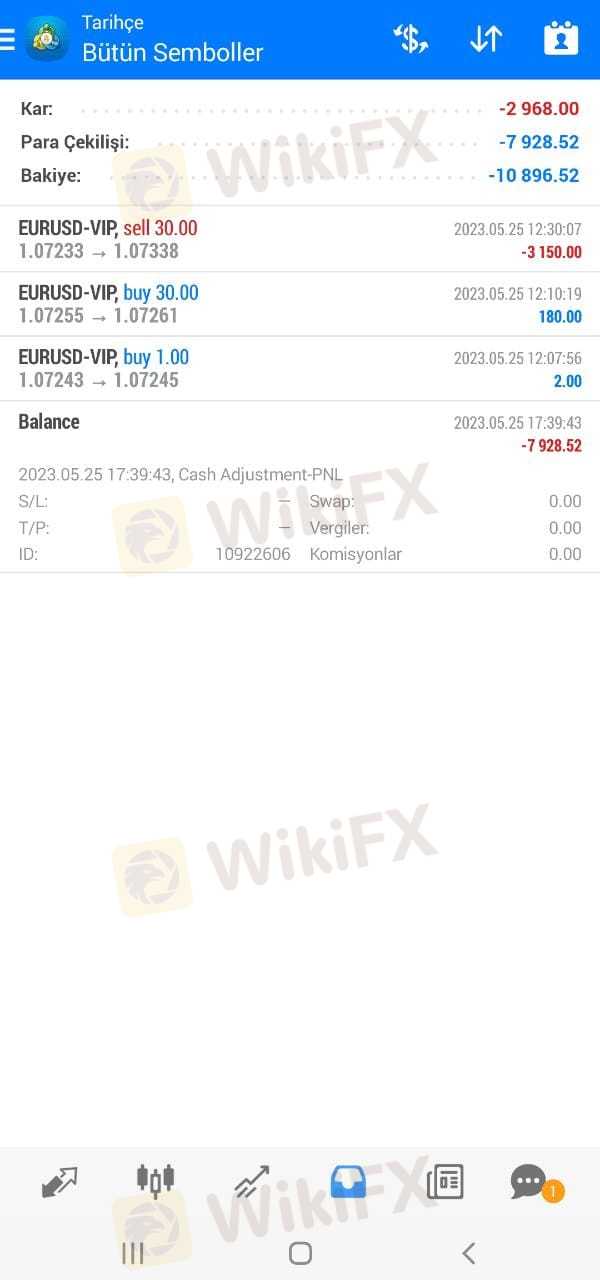The height and width of the screenshot is (1280, 600).
Task: Tap the system home button
Action: 300,1253
